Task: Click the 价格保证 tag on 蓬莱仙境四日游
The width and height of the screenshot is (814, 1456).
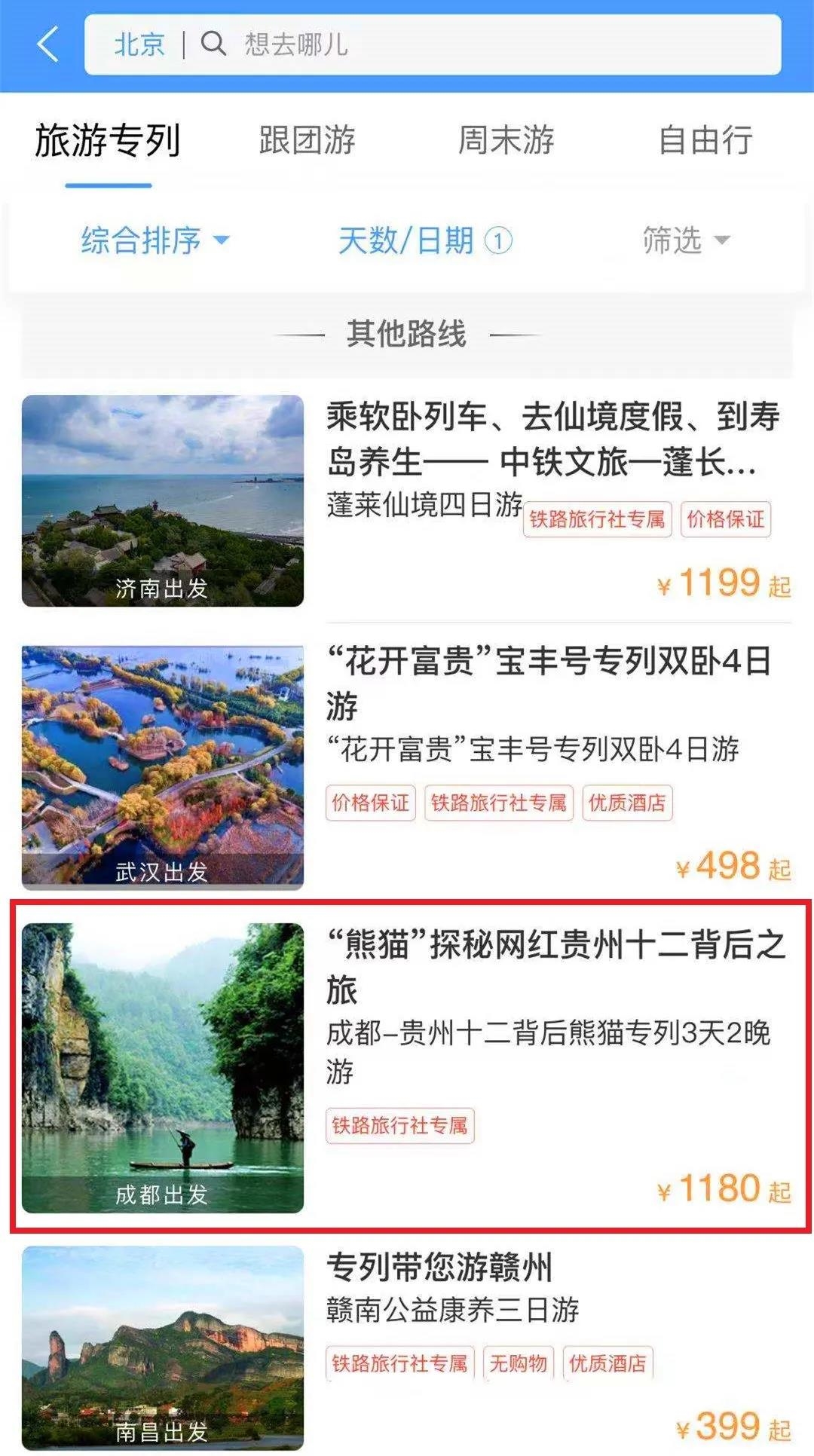Action: click(726, 520)
